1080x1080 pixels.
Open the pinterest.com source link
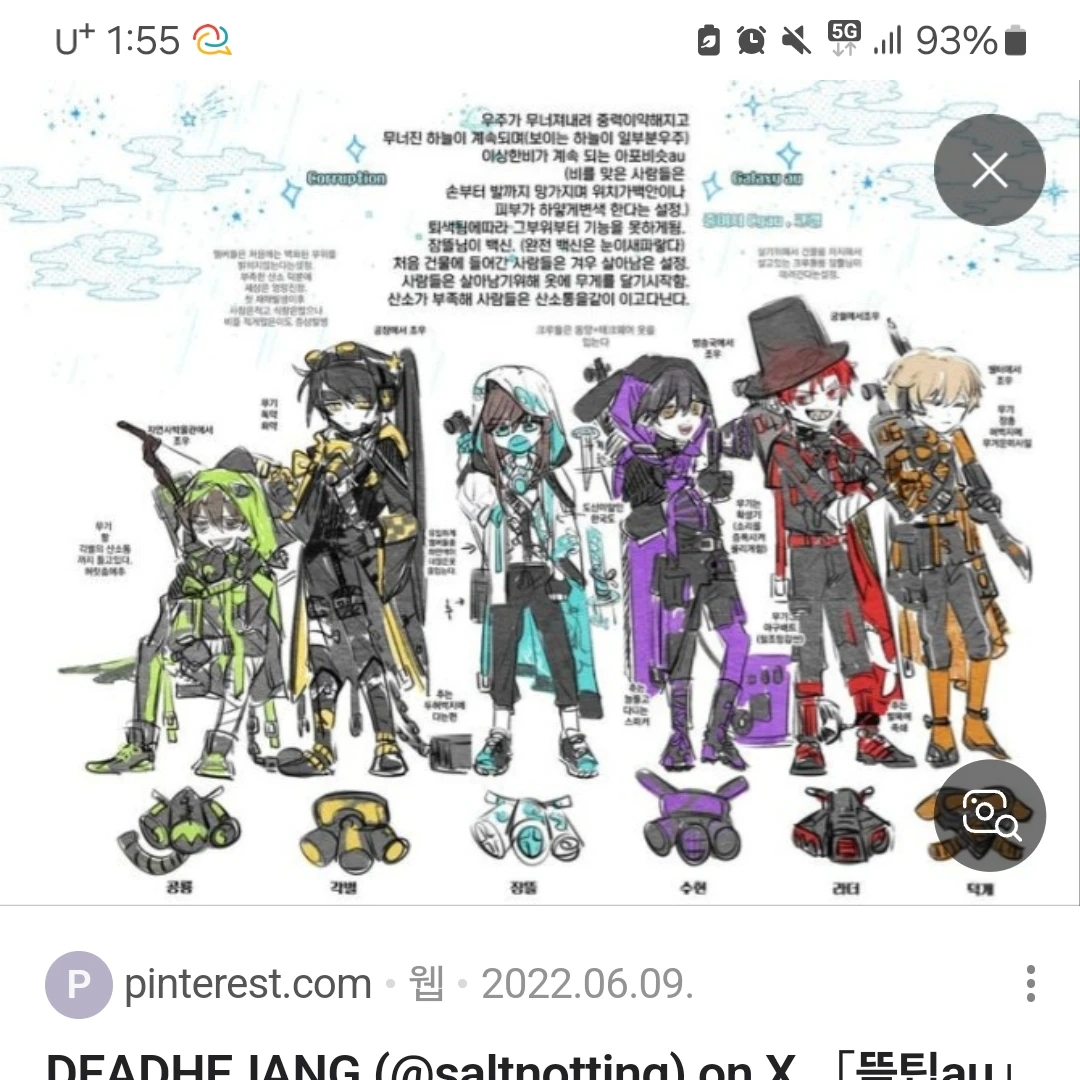247,985
